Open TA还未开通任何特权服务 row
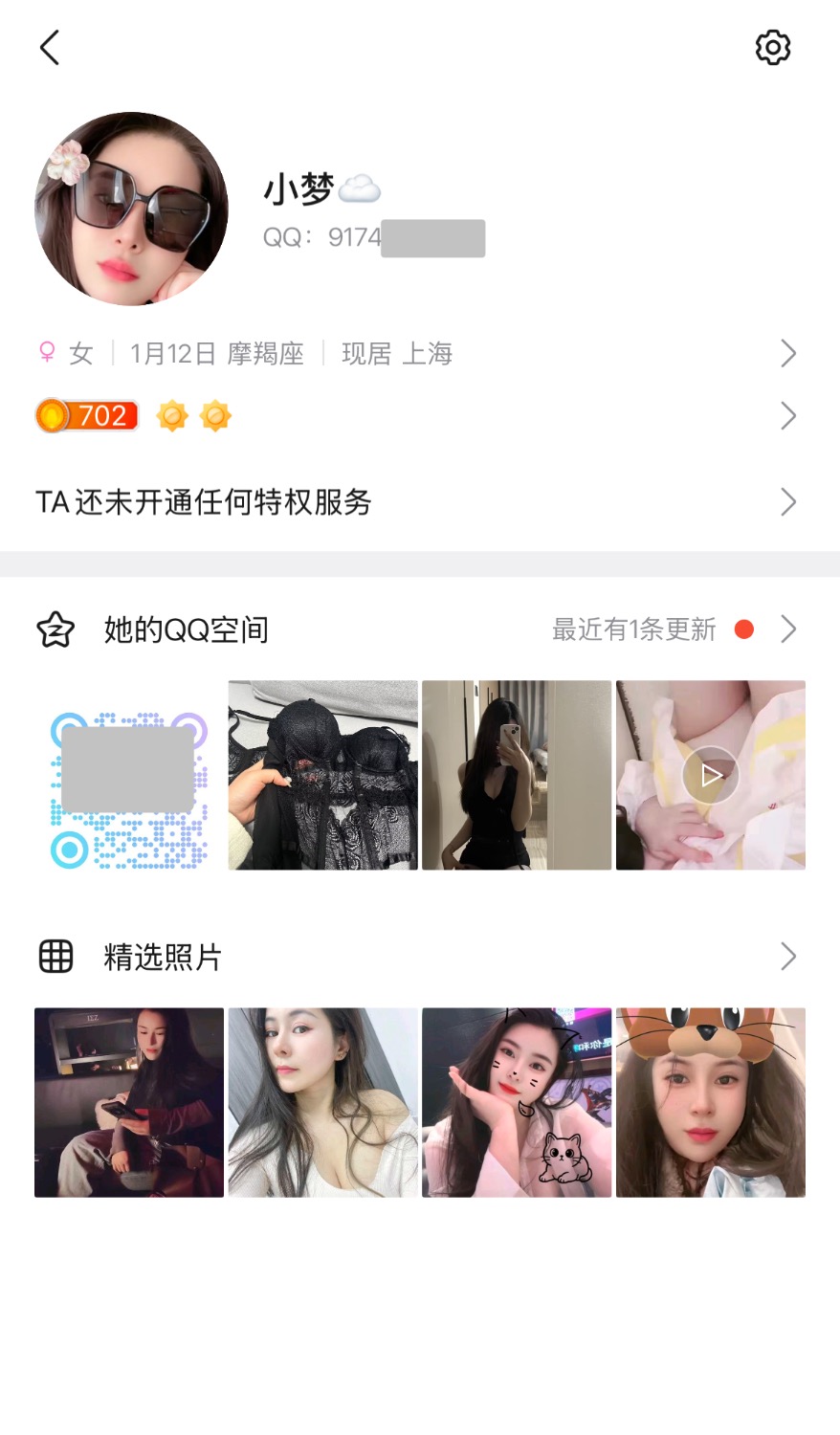This screenshot has width=840, height=1435. (x=419, y=502)
